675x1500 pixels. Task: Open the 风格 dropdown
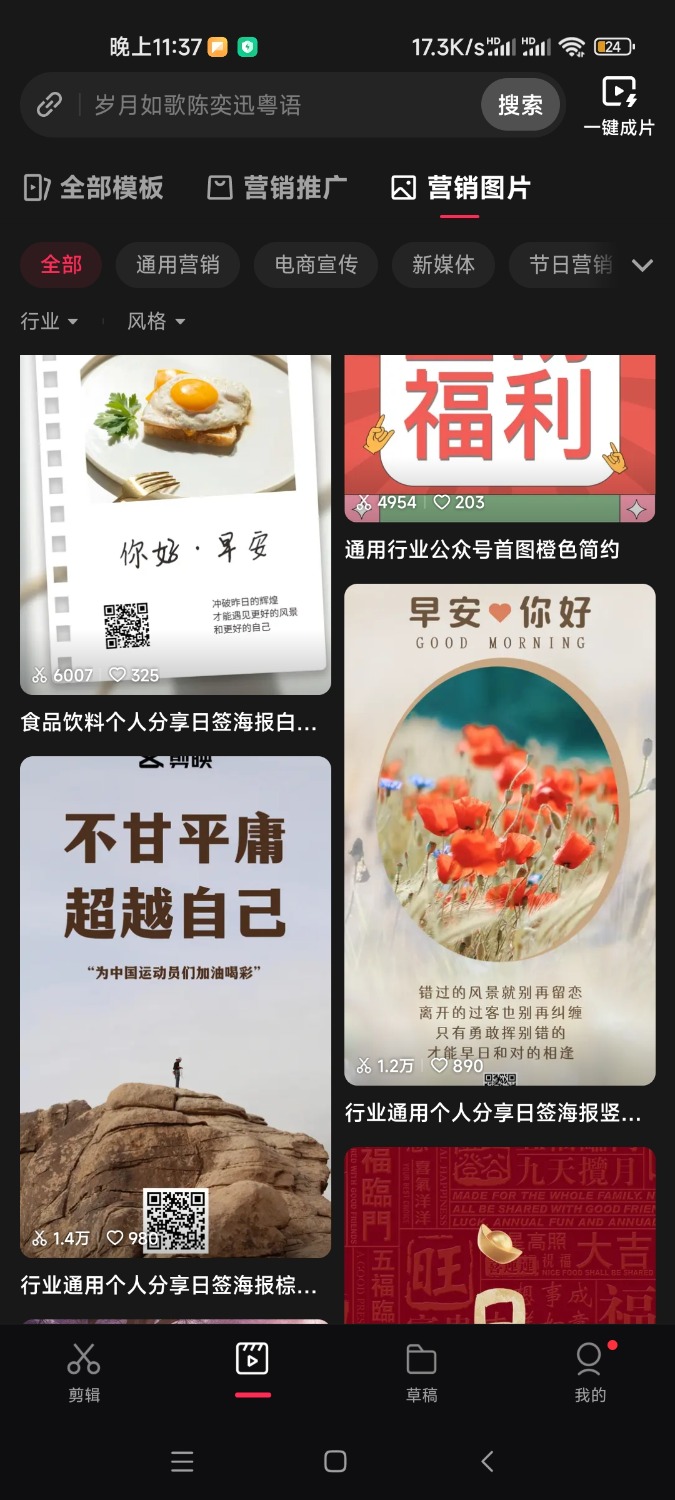[156, 321]
